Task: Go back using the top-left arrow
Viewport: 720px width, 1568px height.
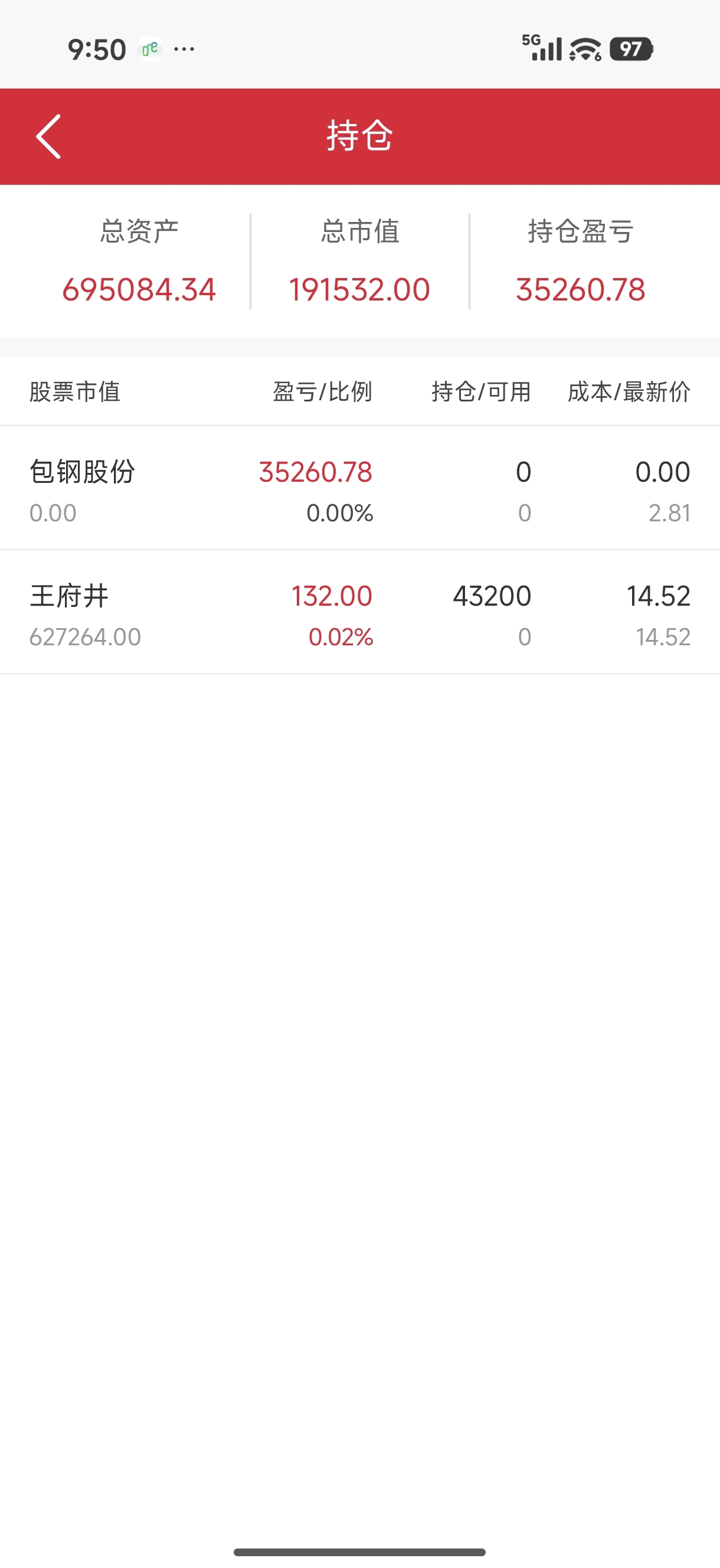Action: pyautogui.click(x=48, y=136)
